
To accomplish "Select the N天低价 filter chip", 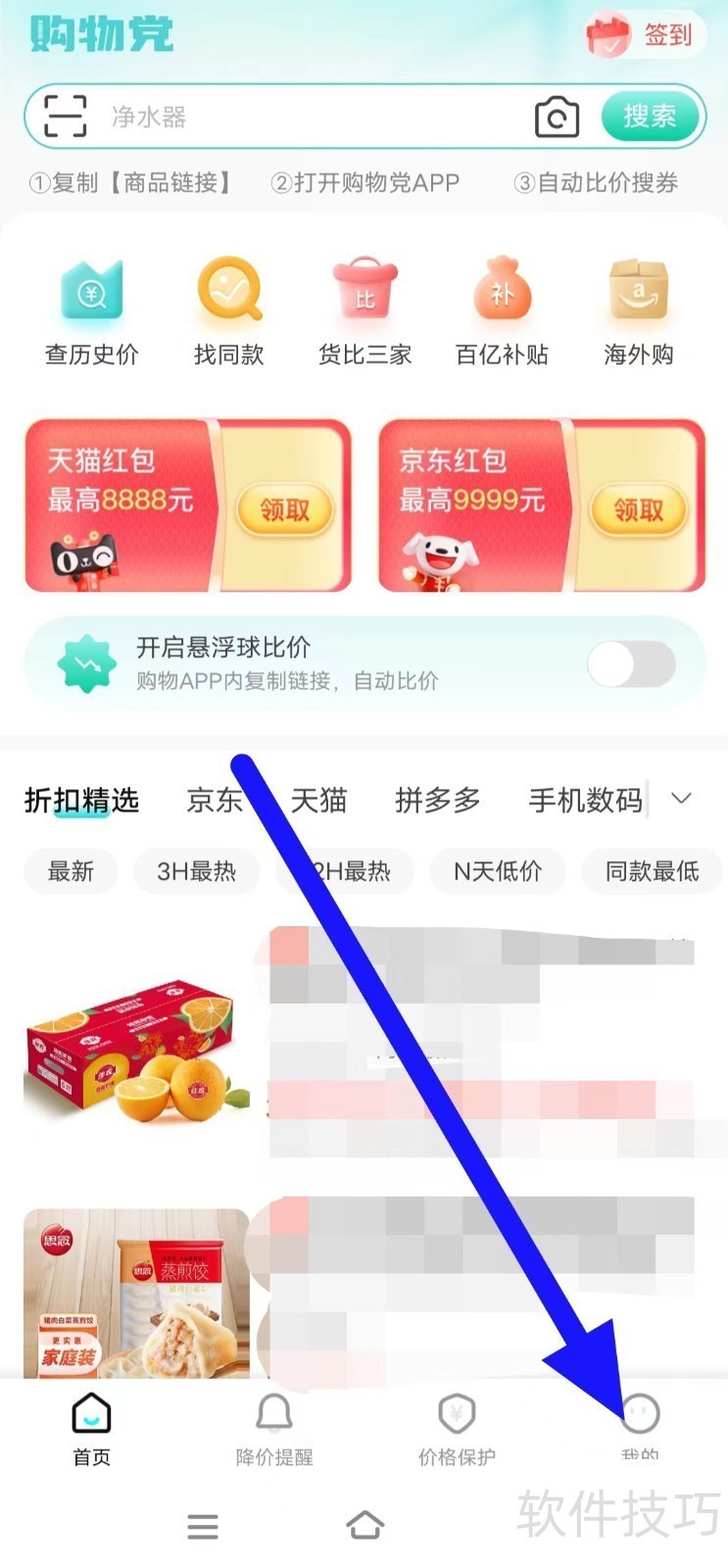I will [498, 871].
